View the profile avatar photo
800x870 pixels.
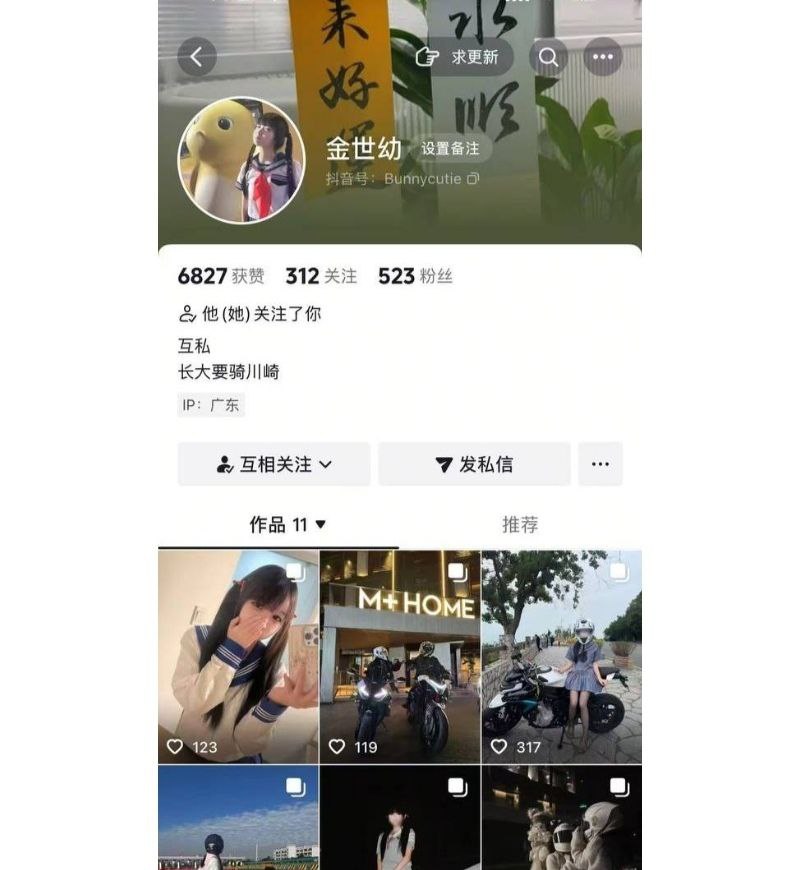click(x=241, y=160)
